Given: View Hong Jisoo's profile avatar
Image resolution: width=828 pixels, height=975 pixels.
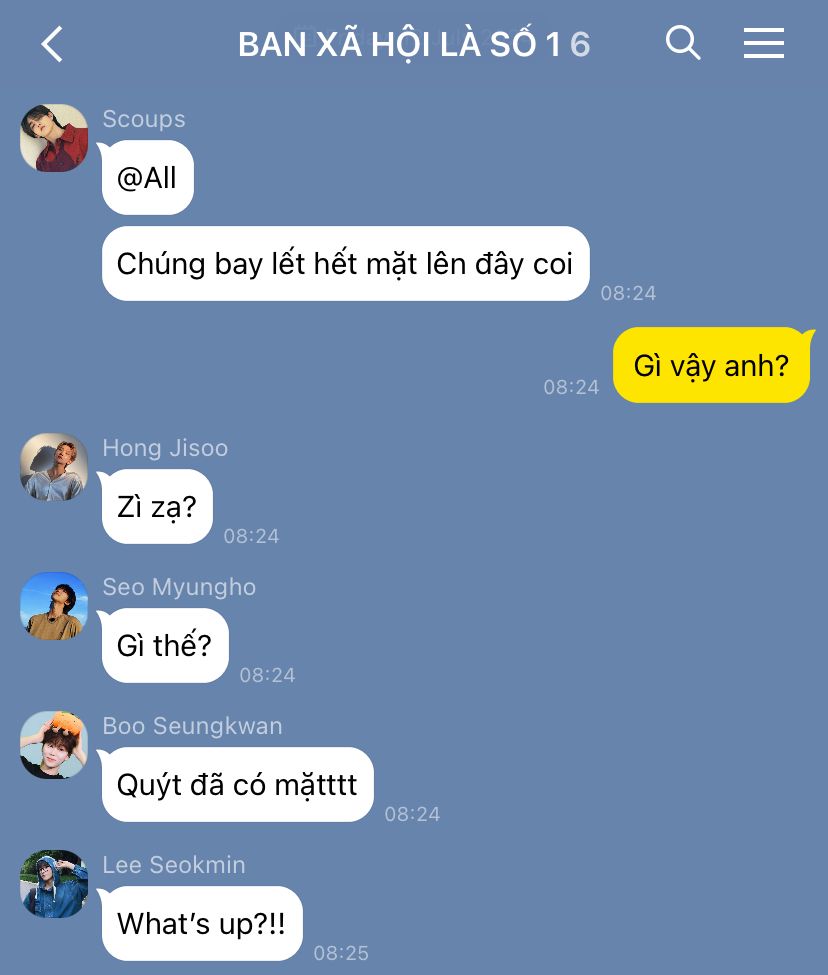Looking at the screenshot, I should pos(54,467).
